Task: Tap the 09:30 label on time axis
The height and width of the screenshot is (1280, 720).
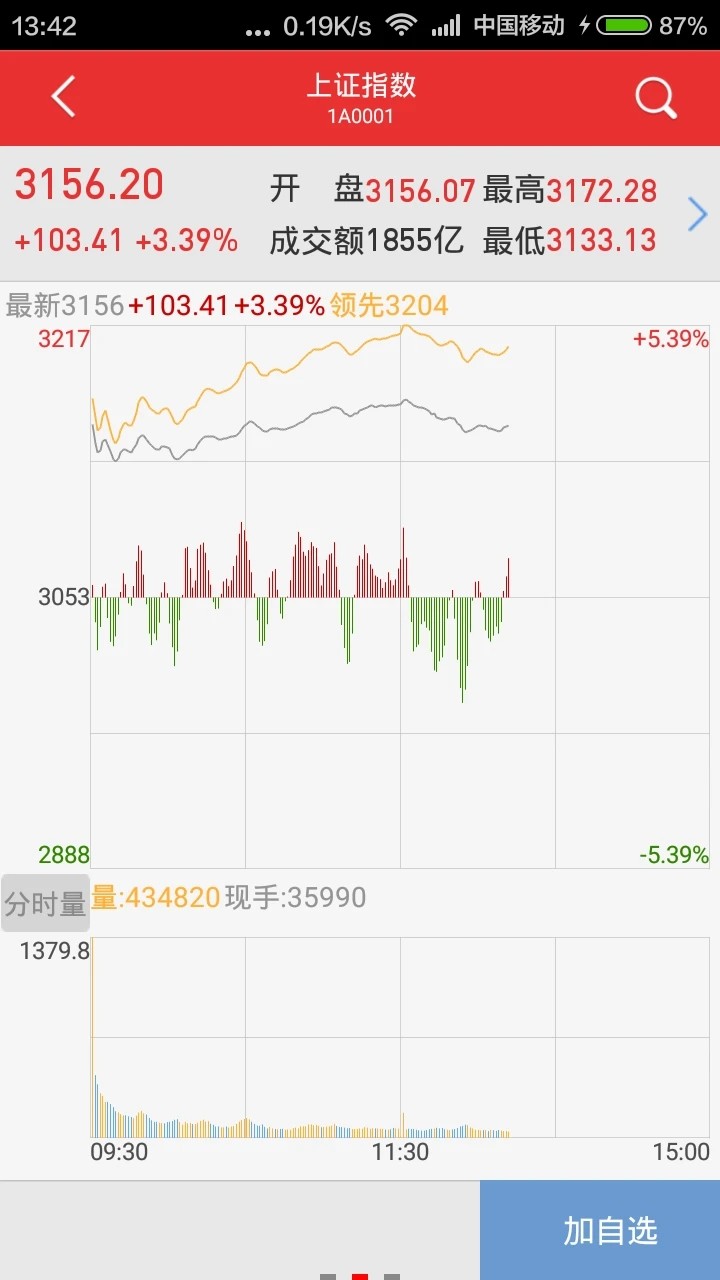Action: point(117,1150)
